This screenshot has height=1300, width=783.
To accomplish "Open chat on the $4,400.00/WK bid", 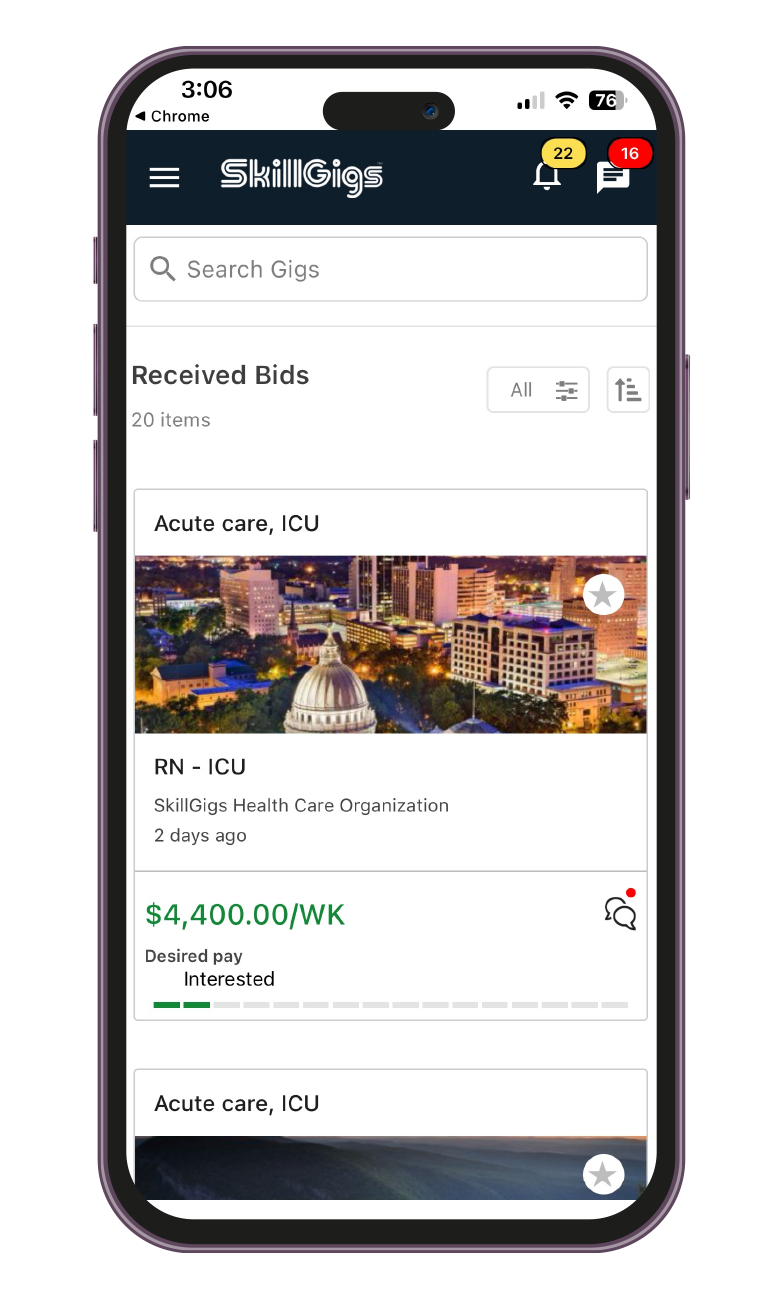I will [x=620, y=912].
